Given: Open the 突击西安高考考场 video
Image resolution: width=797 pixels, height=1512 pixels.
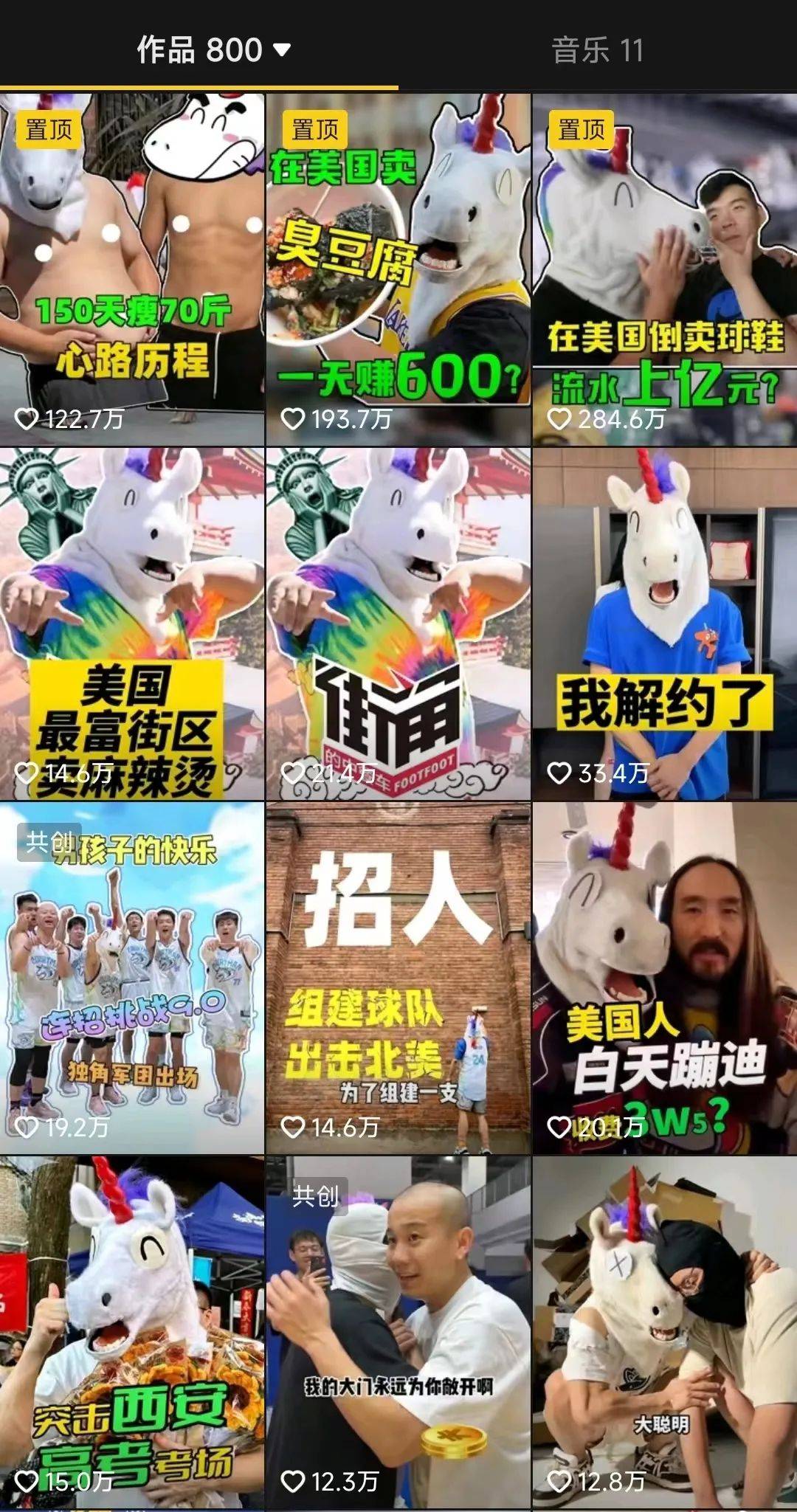Looking at the screenshot, I should pos(132,1332).
